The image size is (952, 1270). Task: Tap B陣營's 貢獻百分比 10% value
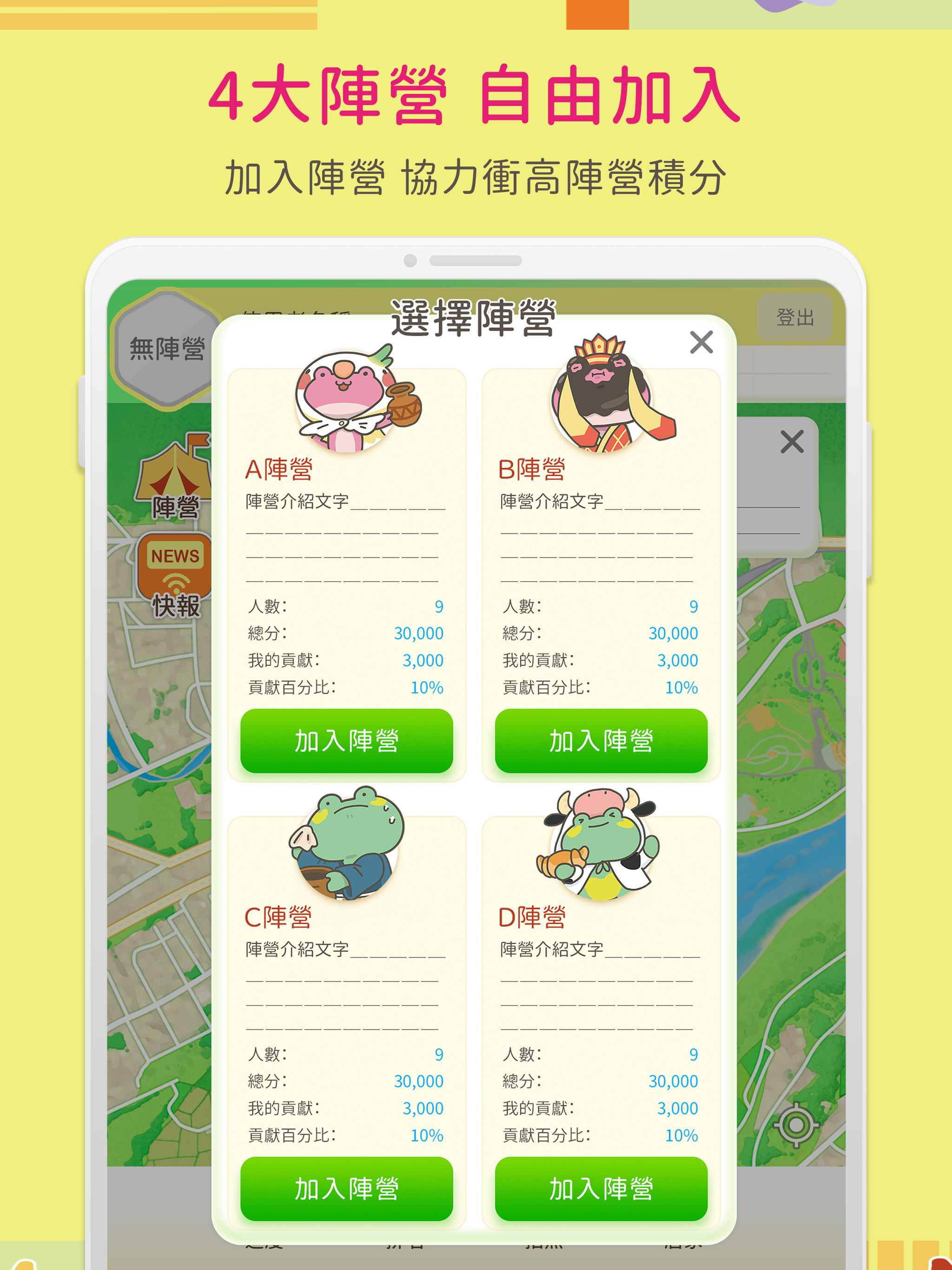click(x=683, y=687)
